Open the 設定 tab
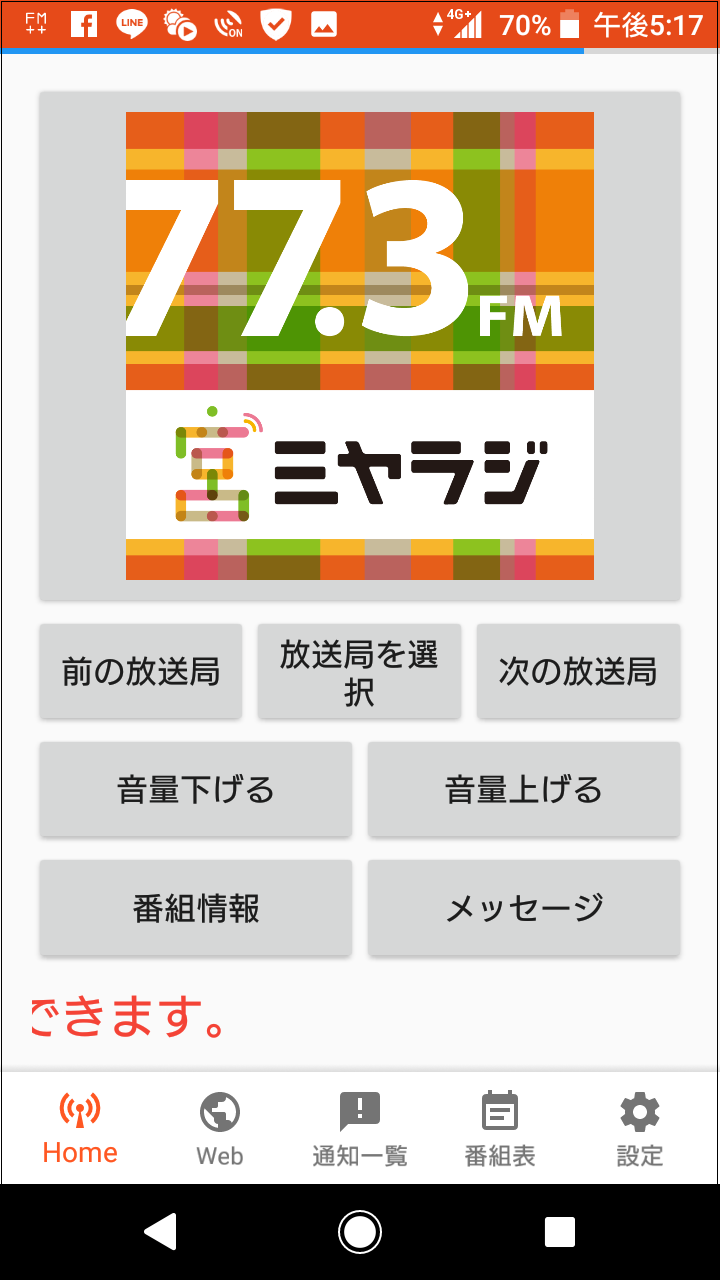 [x=640, y=1130]
